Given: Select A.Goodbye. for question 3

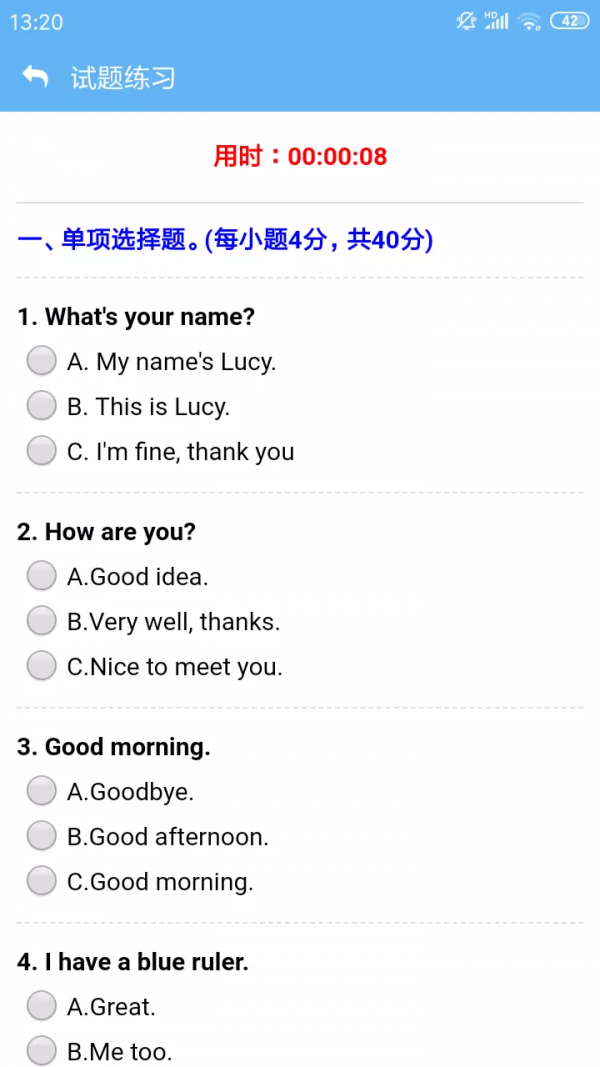Looking at the screenshot, I should click(x=41, y=791).
